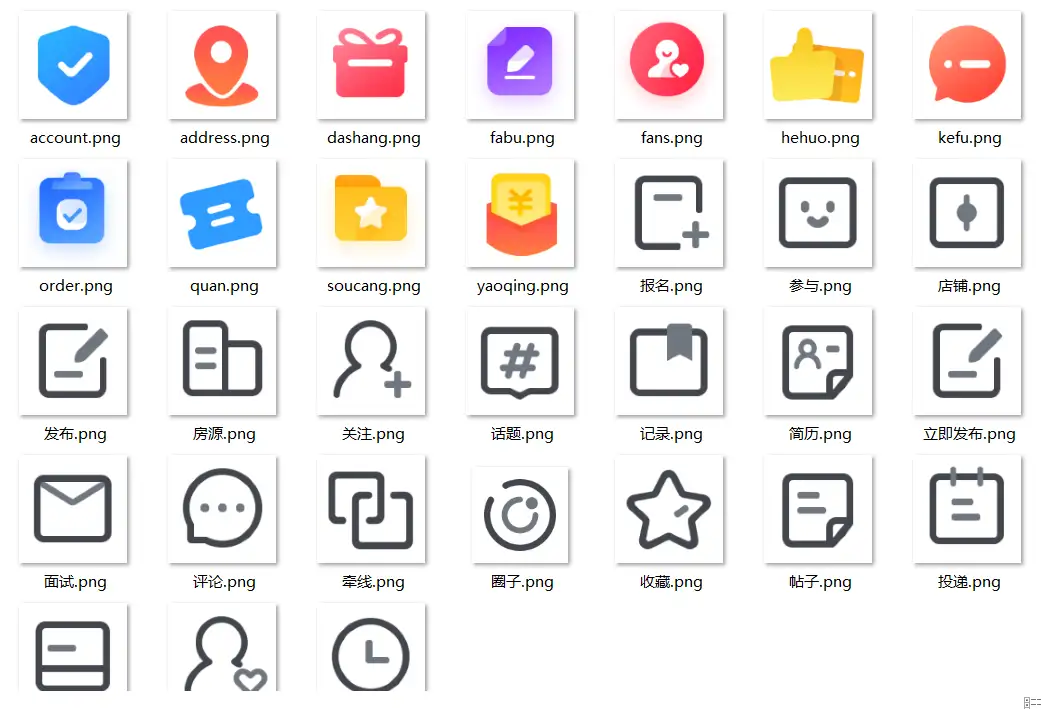The height and width of the screenshot is (709, 1041).
Task: Select hehuo.png thumbs-up file
Action: [x=818, y=65]
